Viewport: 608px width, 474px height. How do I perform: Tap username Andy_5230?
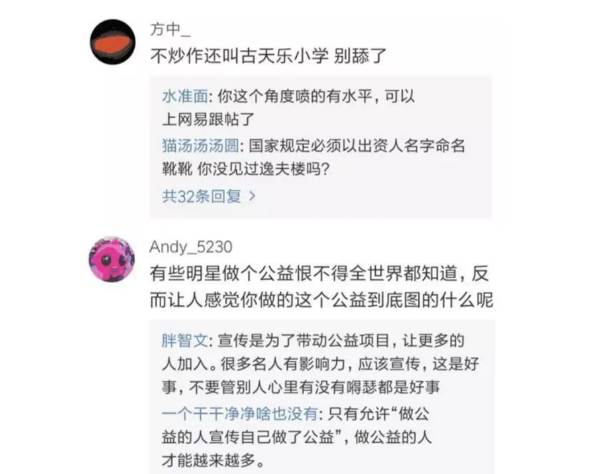(192, 246)
